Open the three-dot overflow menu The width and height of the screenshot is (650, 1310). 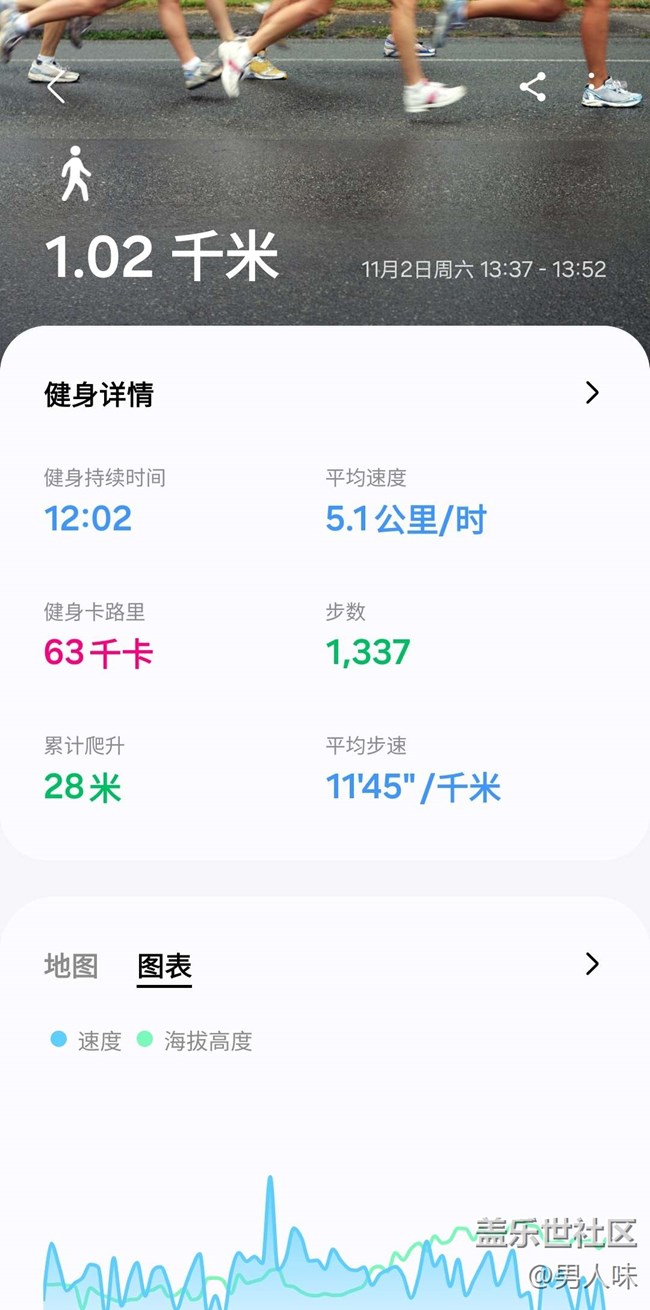point(592,87)
